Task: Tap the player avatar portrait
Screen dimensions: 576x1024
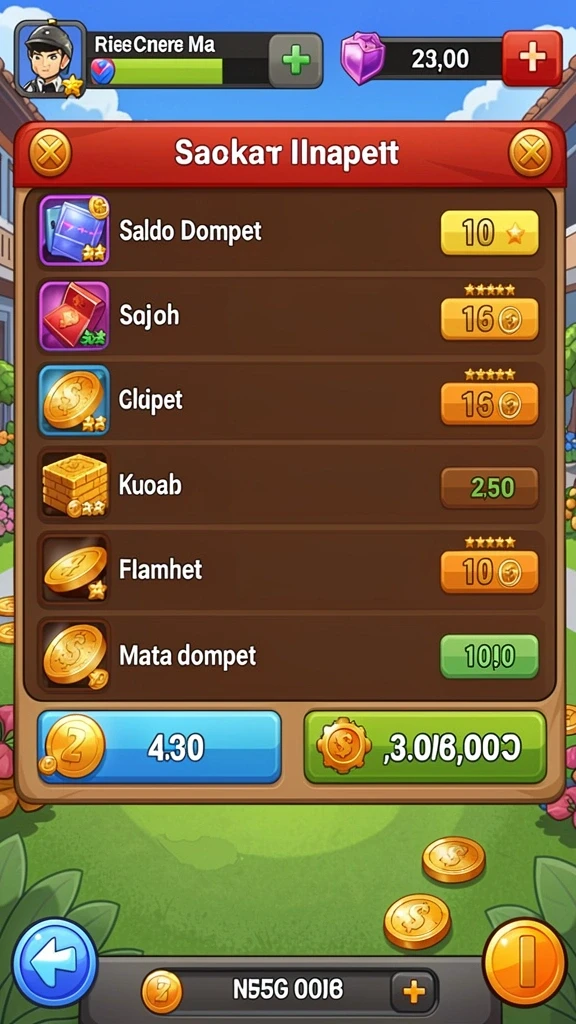Action: (50, 59)
